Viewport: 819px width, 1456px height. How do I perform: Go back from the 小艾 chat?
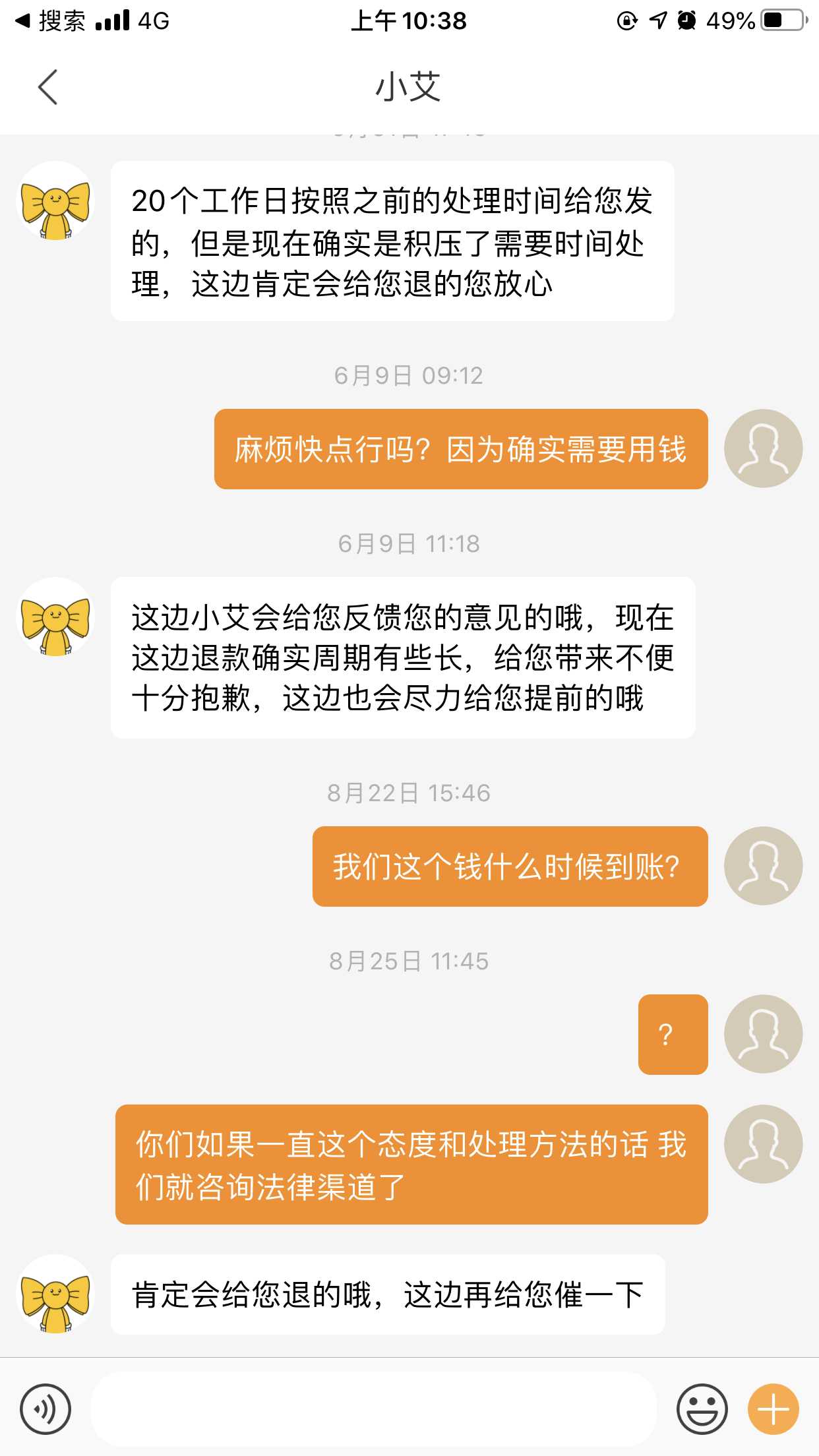pyautogui.click(x=47, y=87)
